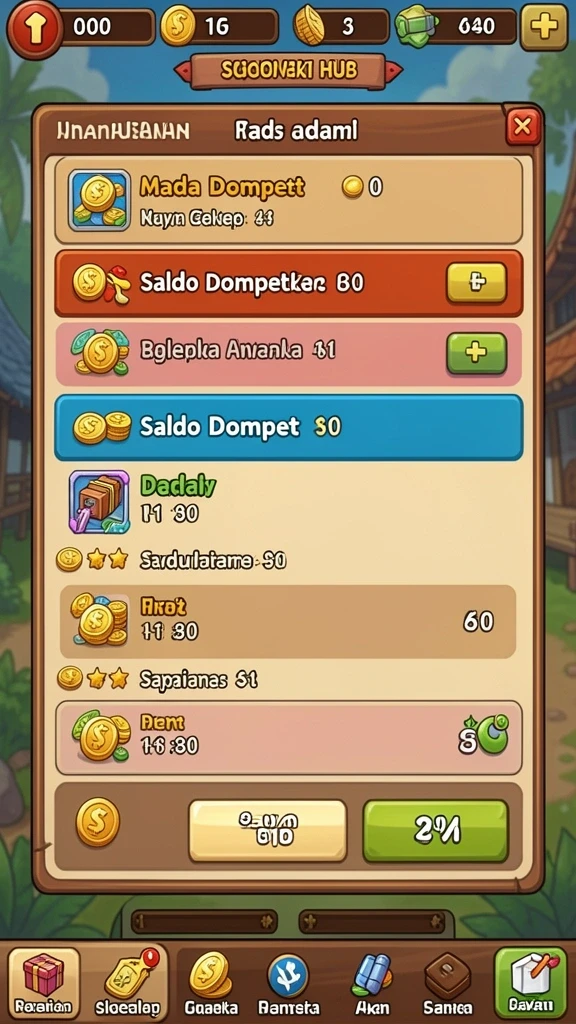Open the Dadaly item
The height and width of the screenshot is (1024, 576).
click(288, 502)
